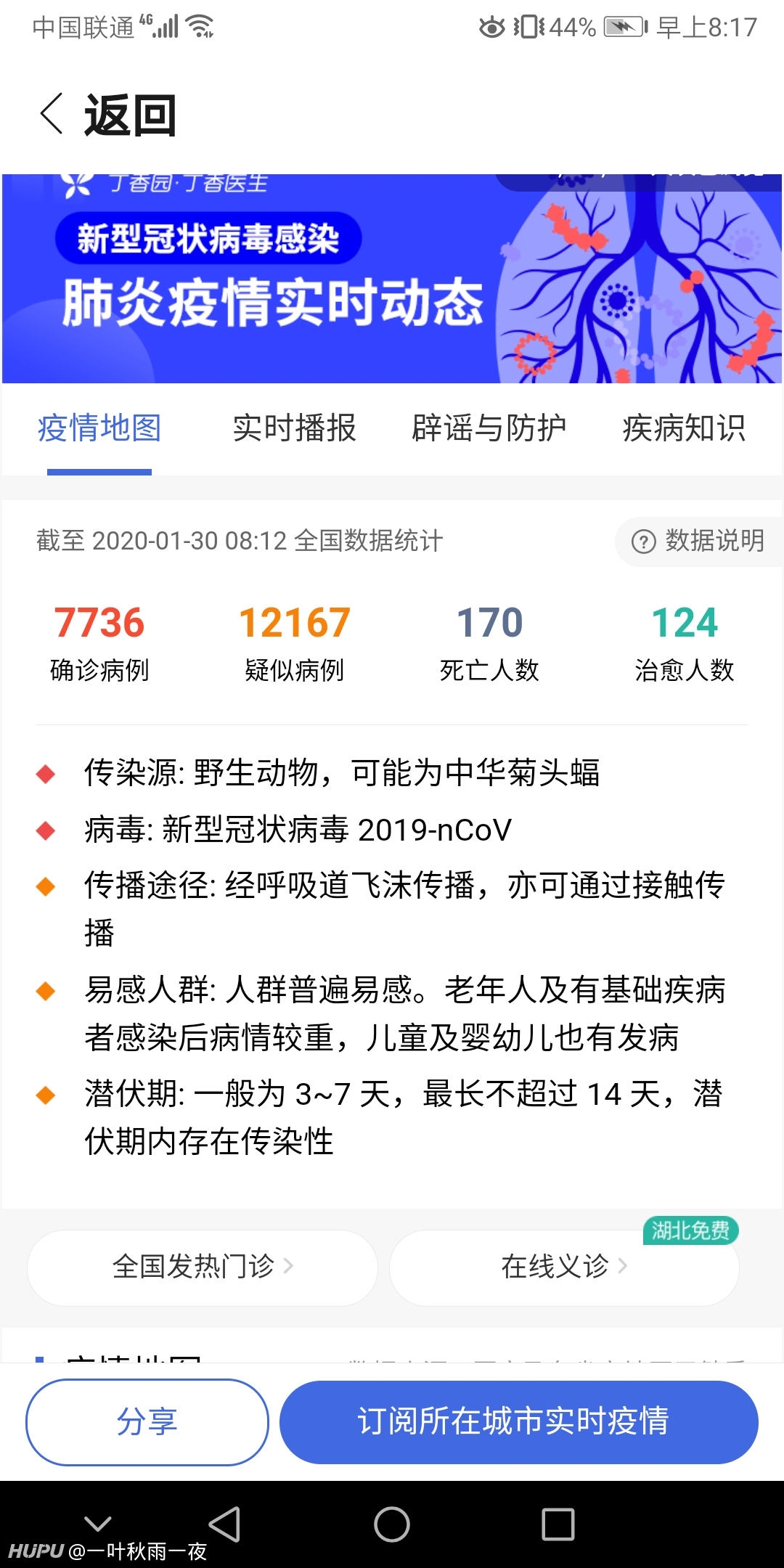Switch to the 疾病知识 tab
Screen dimensions: 784x1568
(x=684, y=428)
